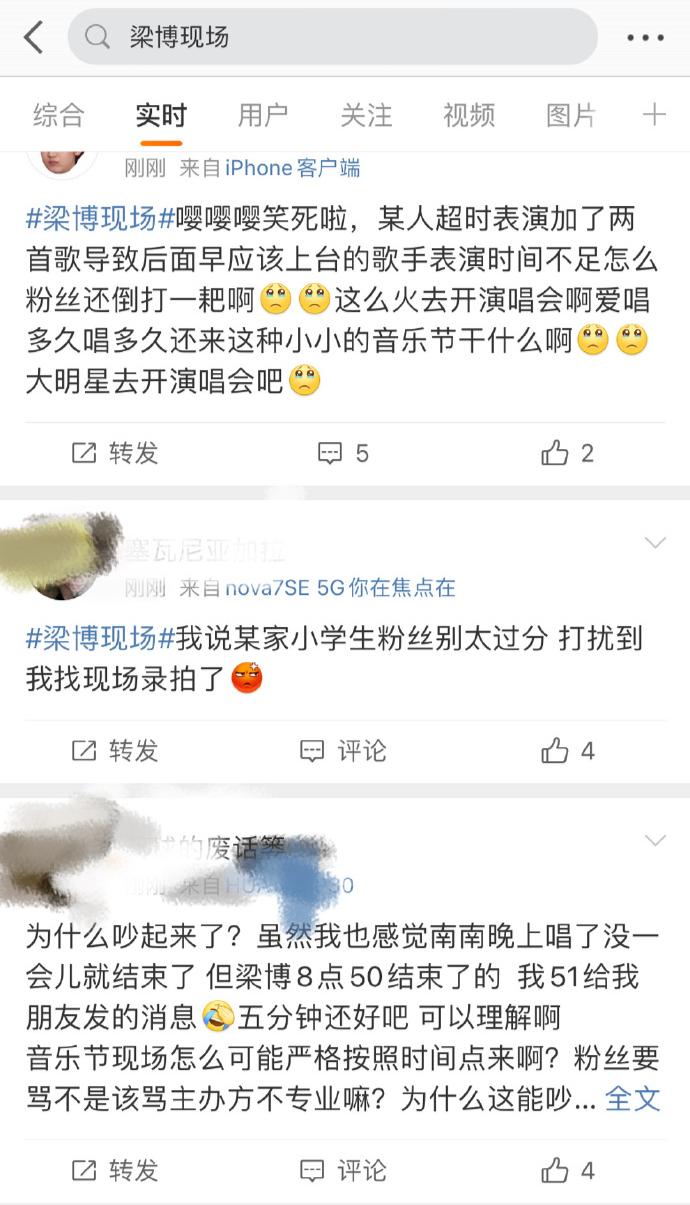Comment on the 小学生粉丝 post
This screenshot has width=690, height=1205.
coord(343,751)
